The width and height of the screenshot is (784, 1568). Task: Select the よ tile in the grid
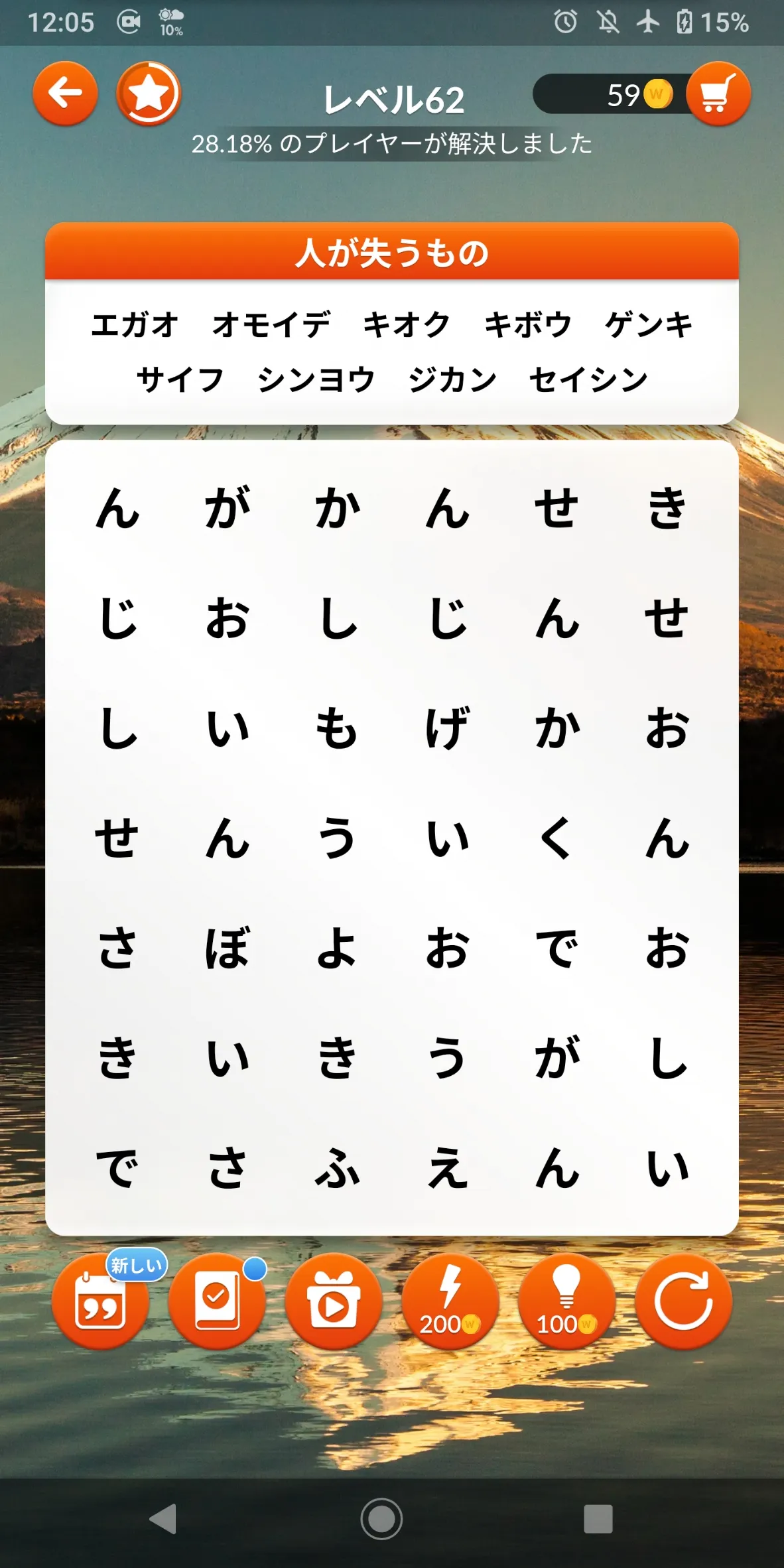[337, 948]
